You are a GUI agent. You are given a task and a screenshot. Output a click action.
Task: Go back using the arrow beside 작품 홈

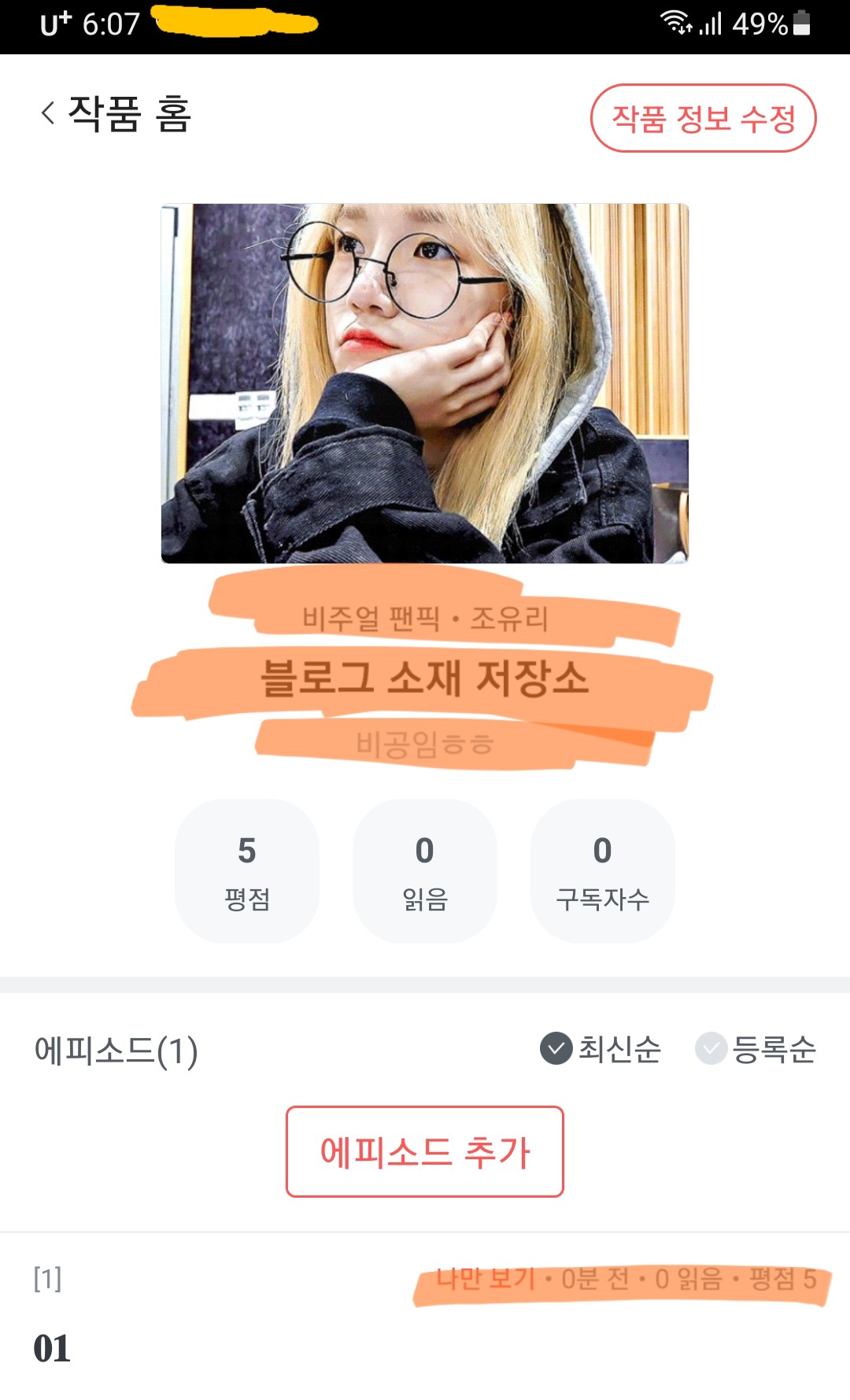point(48,113)
